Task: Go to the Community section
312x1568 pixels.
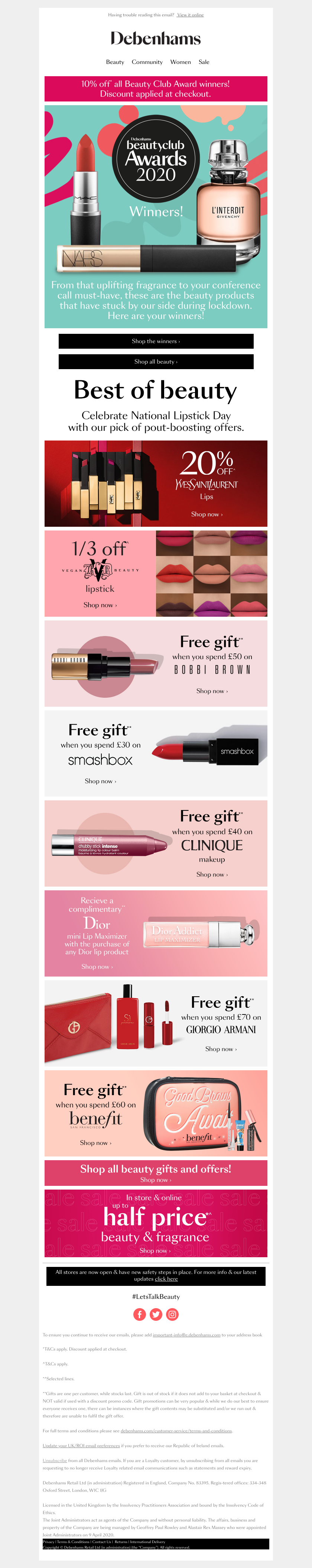Action: pyautogui.click(x=147, y=62)
